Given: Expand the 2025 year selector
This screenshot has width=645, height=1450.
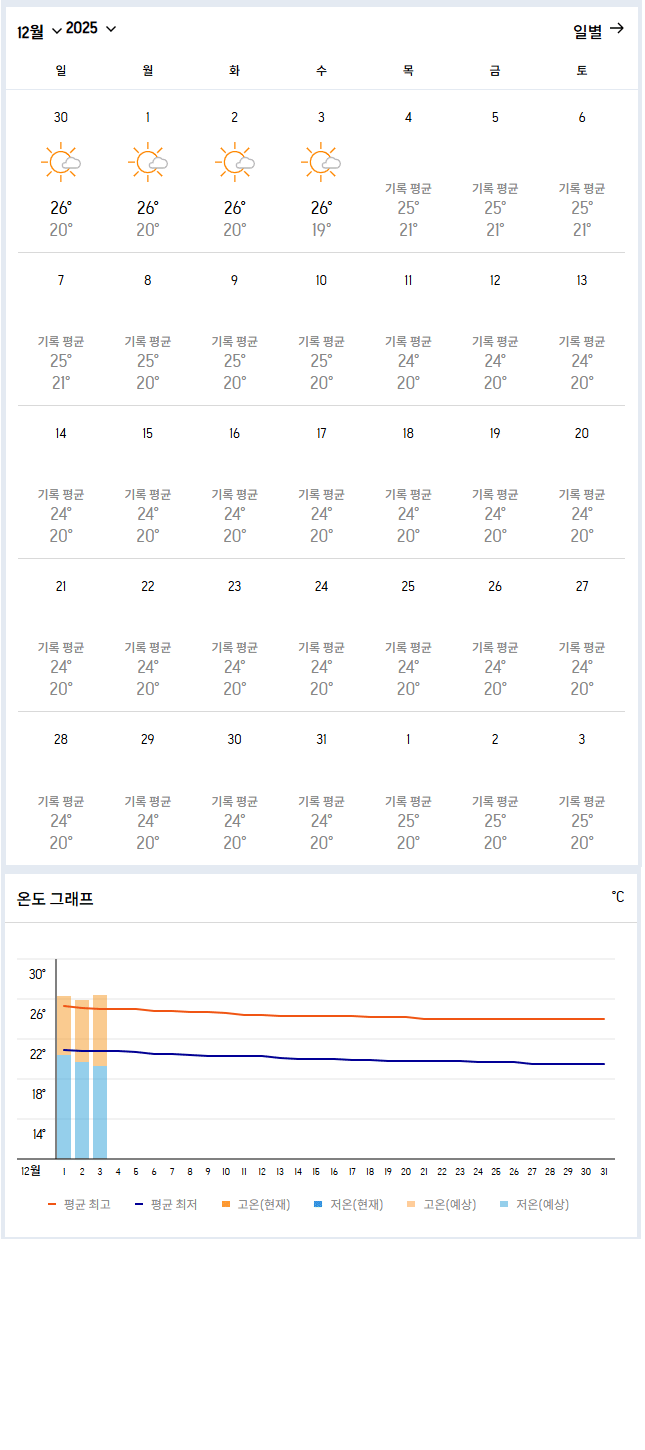Looking at the screenshot, I should pos(91,29).
